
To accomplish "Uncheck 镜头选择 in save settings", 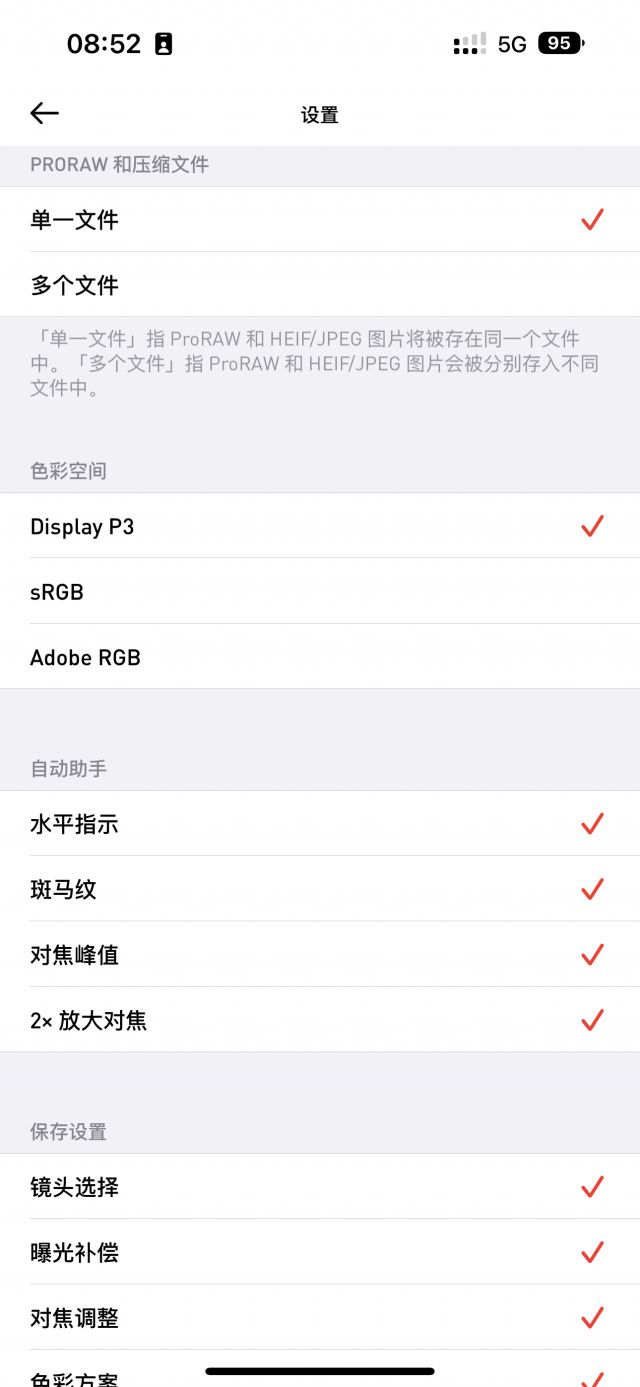I will click(320, 1187).
